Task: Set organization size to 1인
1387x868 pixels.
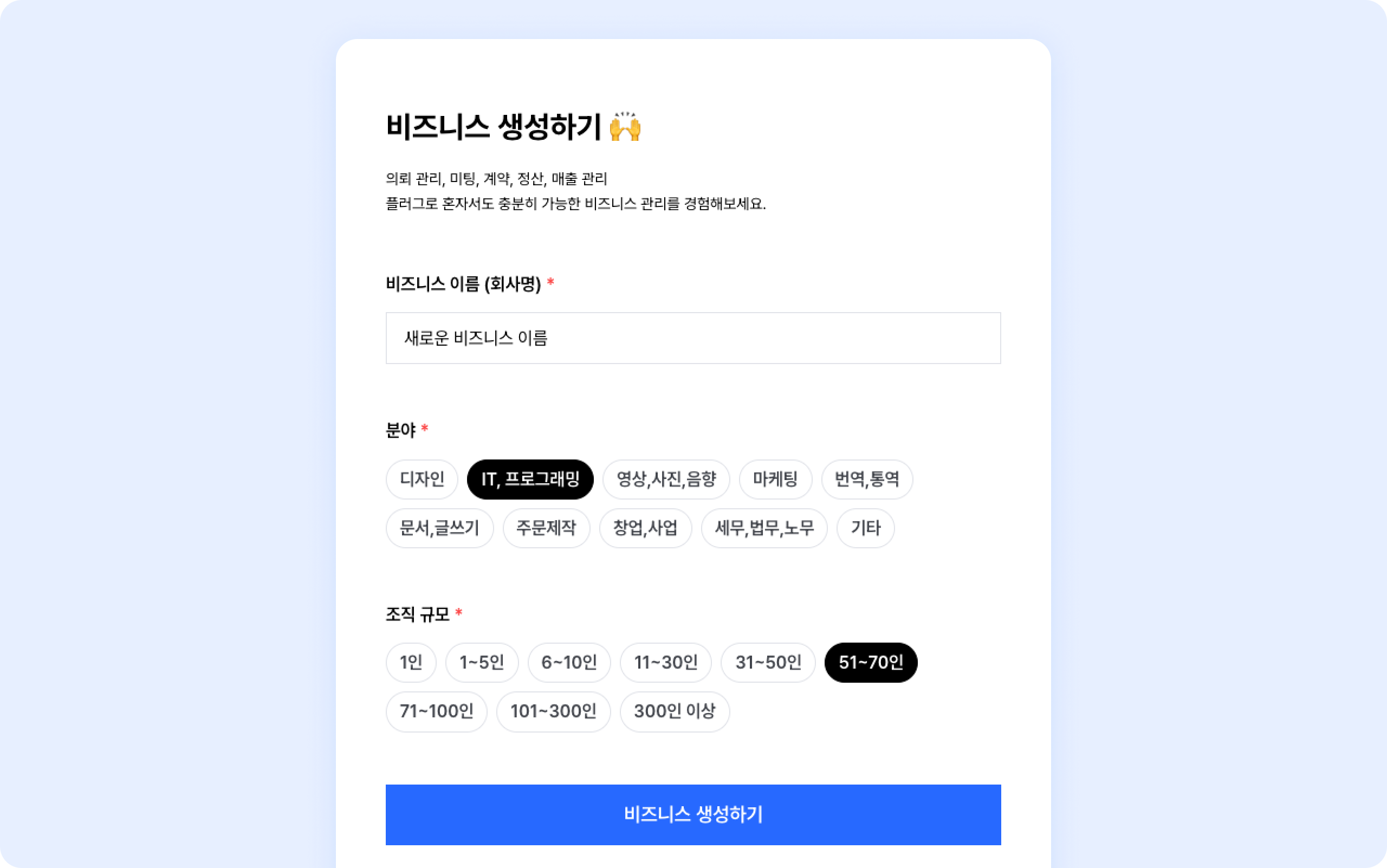Action: click(411, 663)
